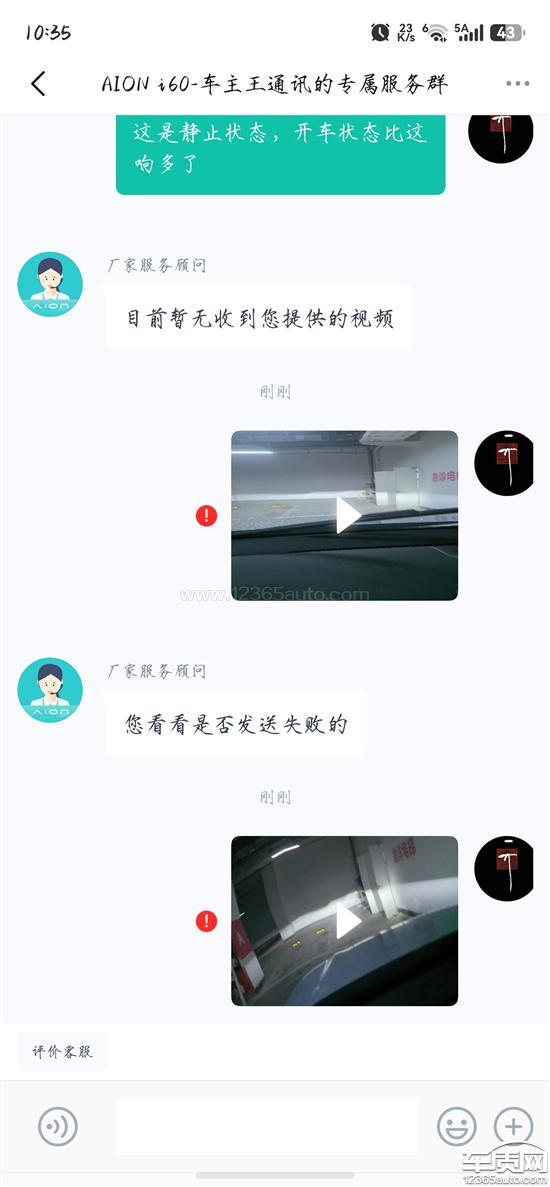The height and width of the screenshot is (1187, 550).
Task: Tap red retry icon beside first video
Action: tap(207, 516)
